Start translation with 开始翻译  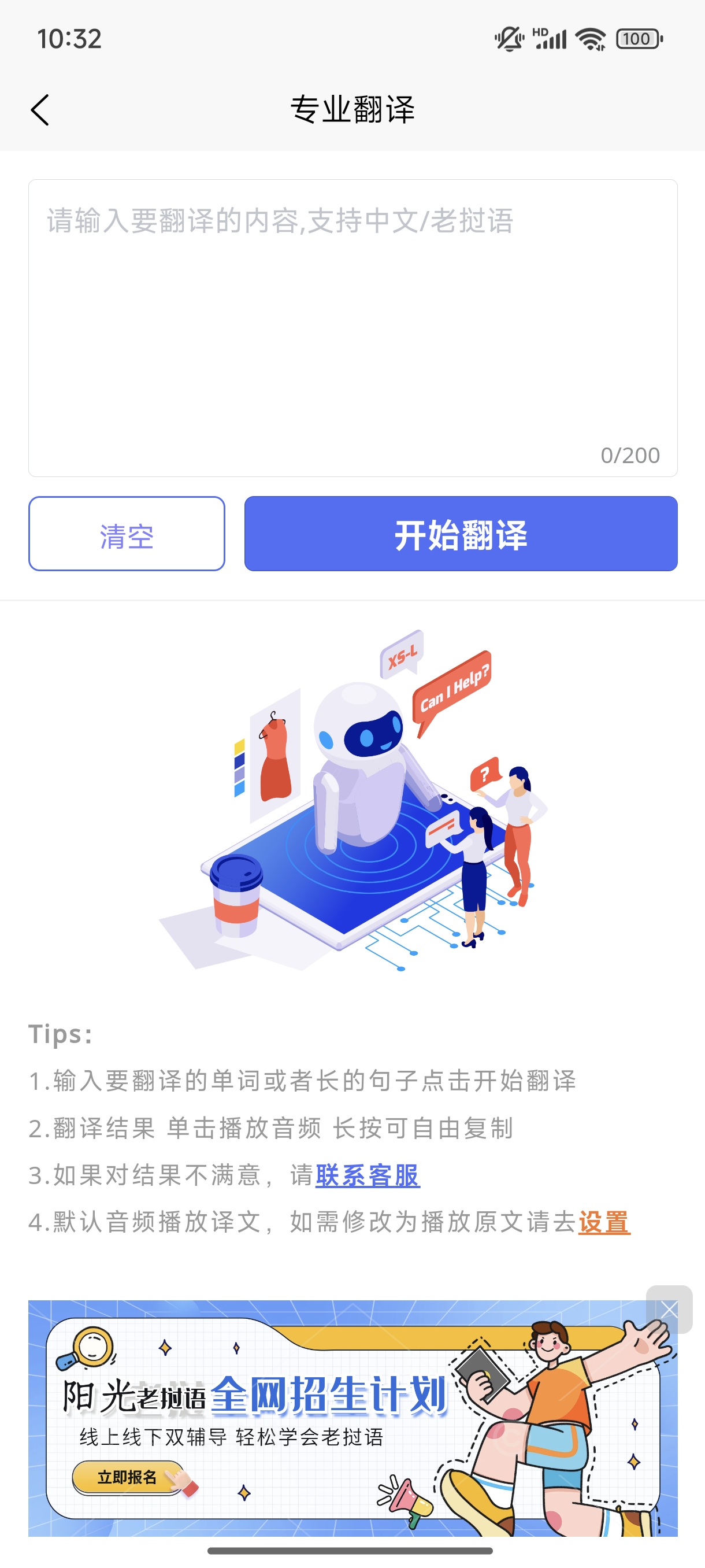coord(461,534)
